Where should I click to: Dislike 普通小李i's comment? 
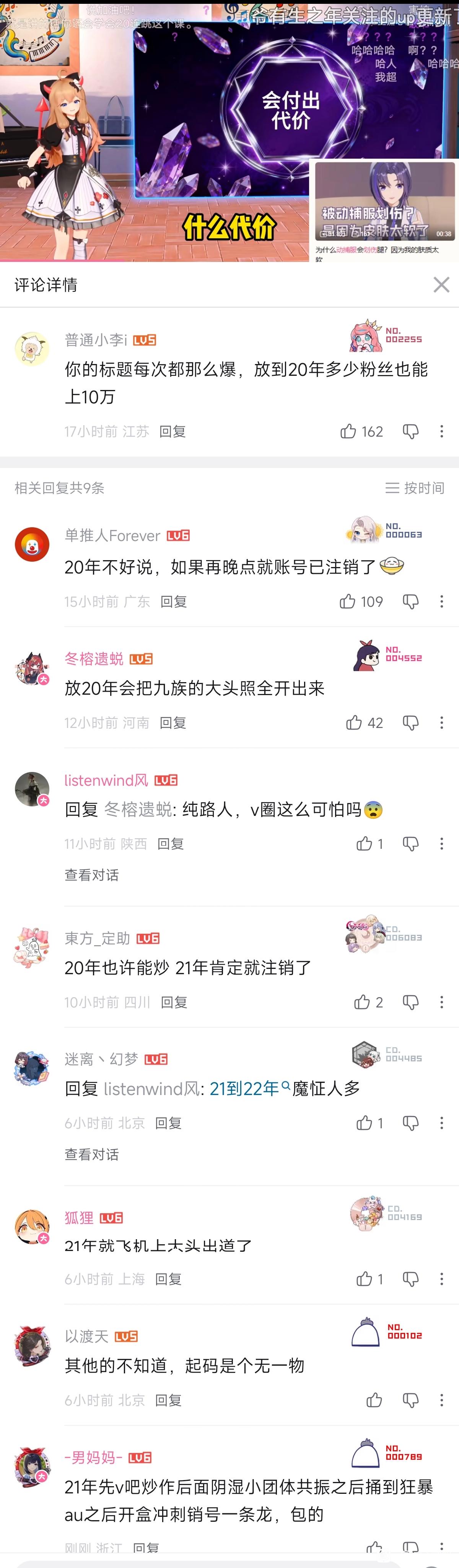coord(410,432)
